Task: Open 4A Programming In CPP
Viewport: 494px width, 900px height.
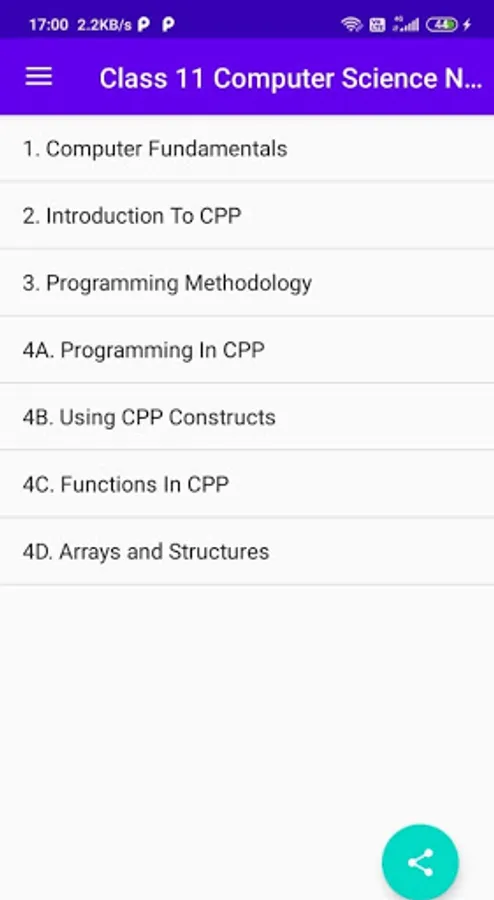Action: (247, 350)
